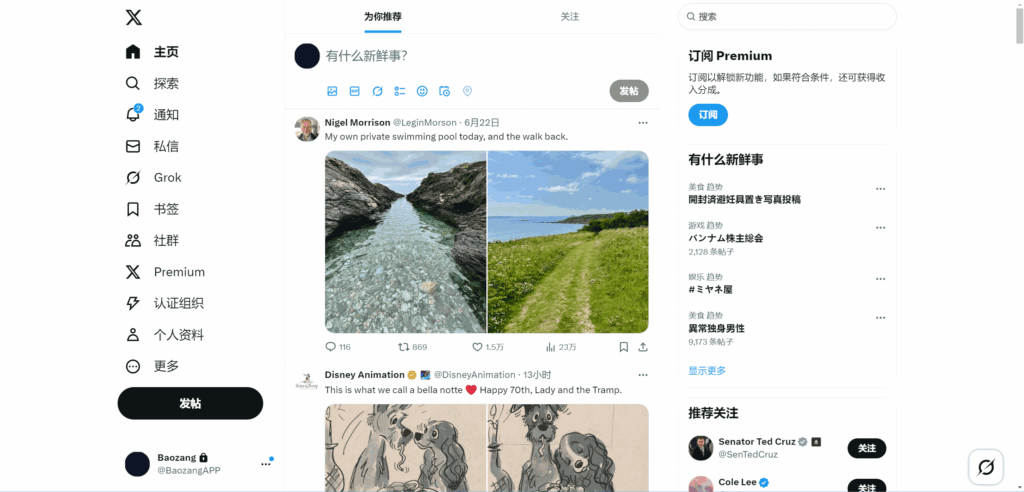Tap 显示更多 under trends
Viewport: 1024px width, 492px height.
[x=707, y=371]
